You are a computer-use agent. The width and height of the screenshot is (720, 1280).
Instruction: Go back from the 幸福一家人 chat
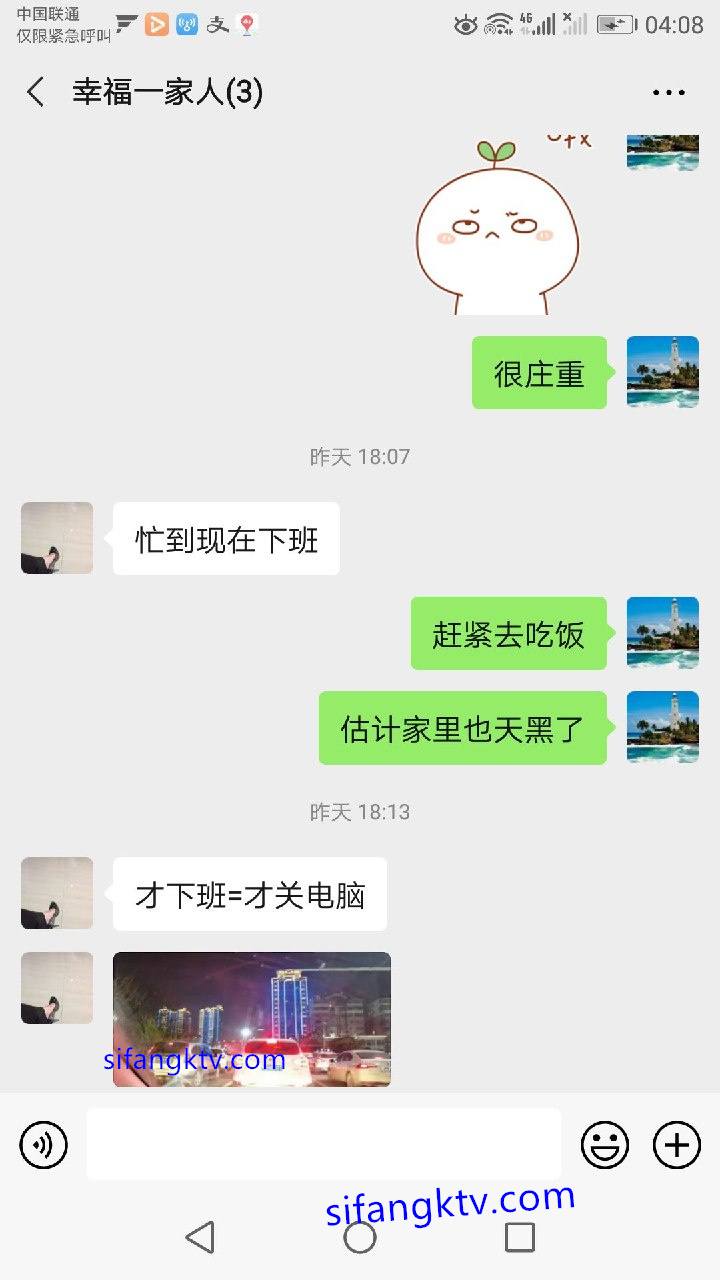click(36, 92)
